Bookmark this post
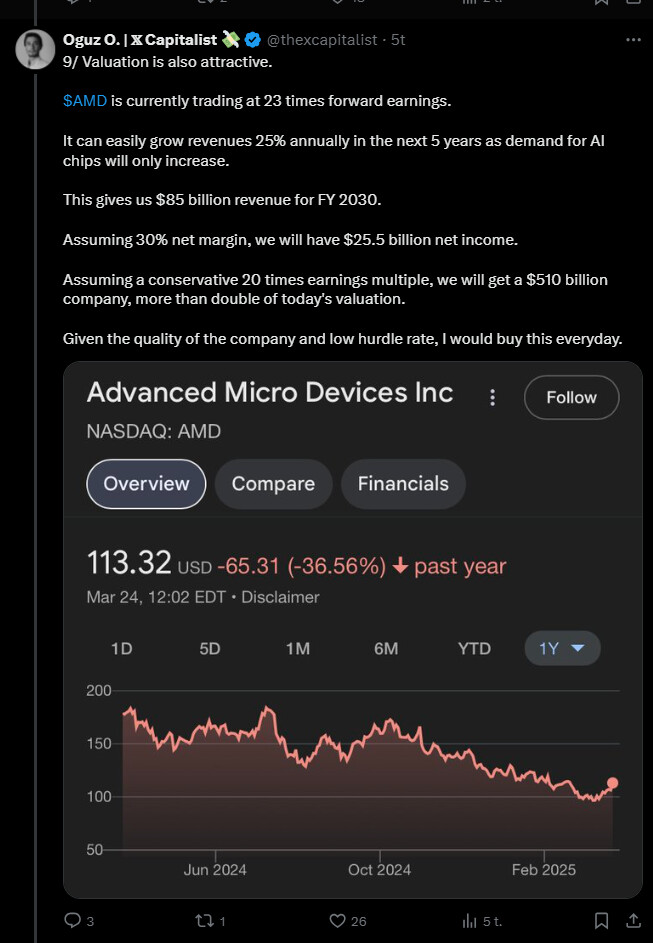The width and height of the screenshot is (653, 943). (601, 920)
